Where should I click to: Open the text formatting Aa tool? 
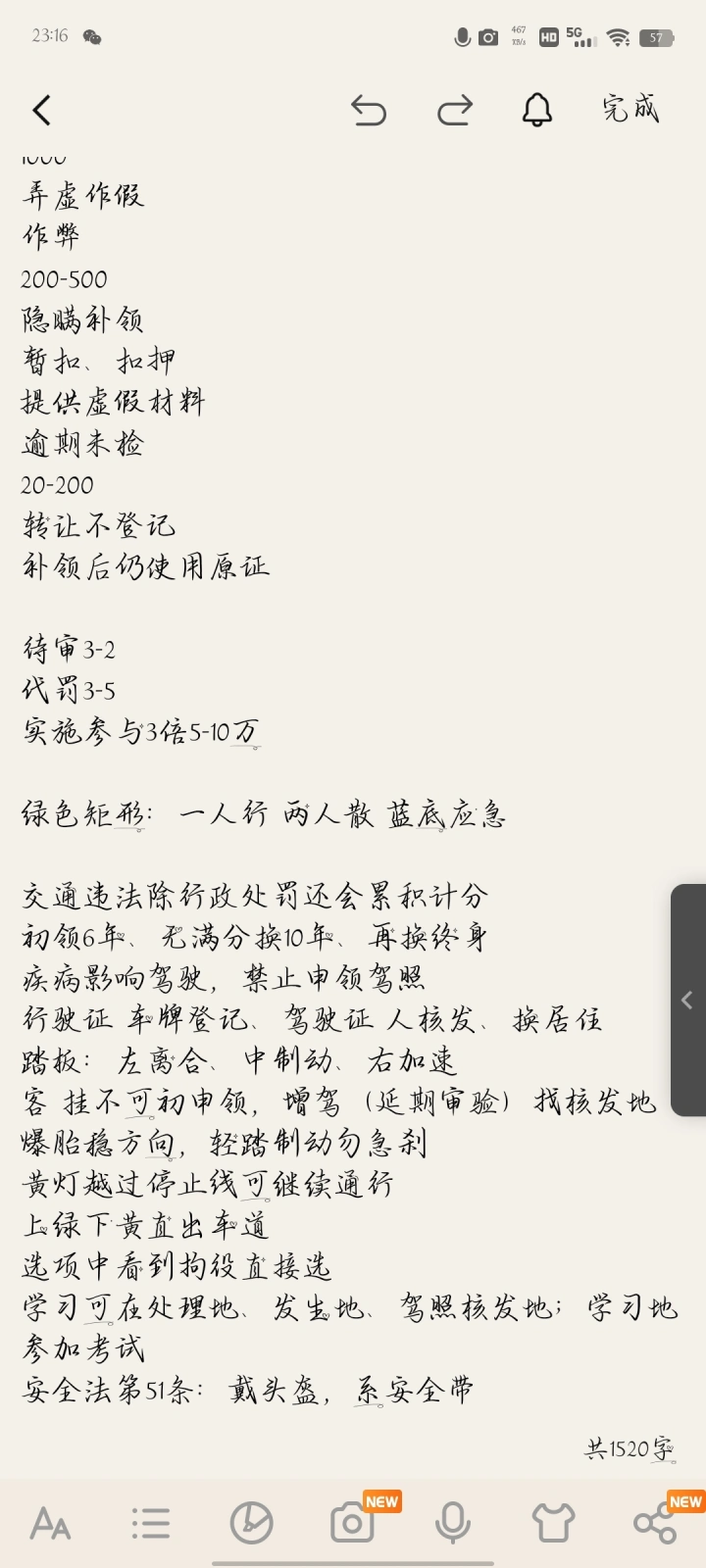(x=50, y=1524)
